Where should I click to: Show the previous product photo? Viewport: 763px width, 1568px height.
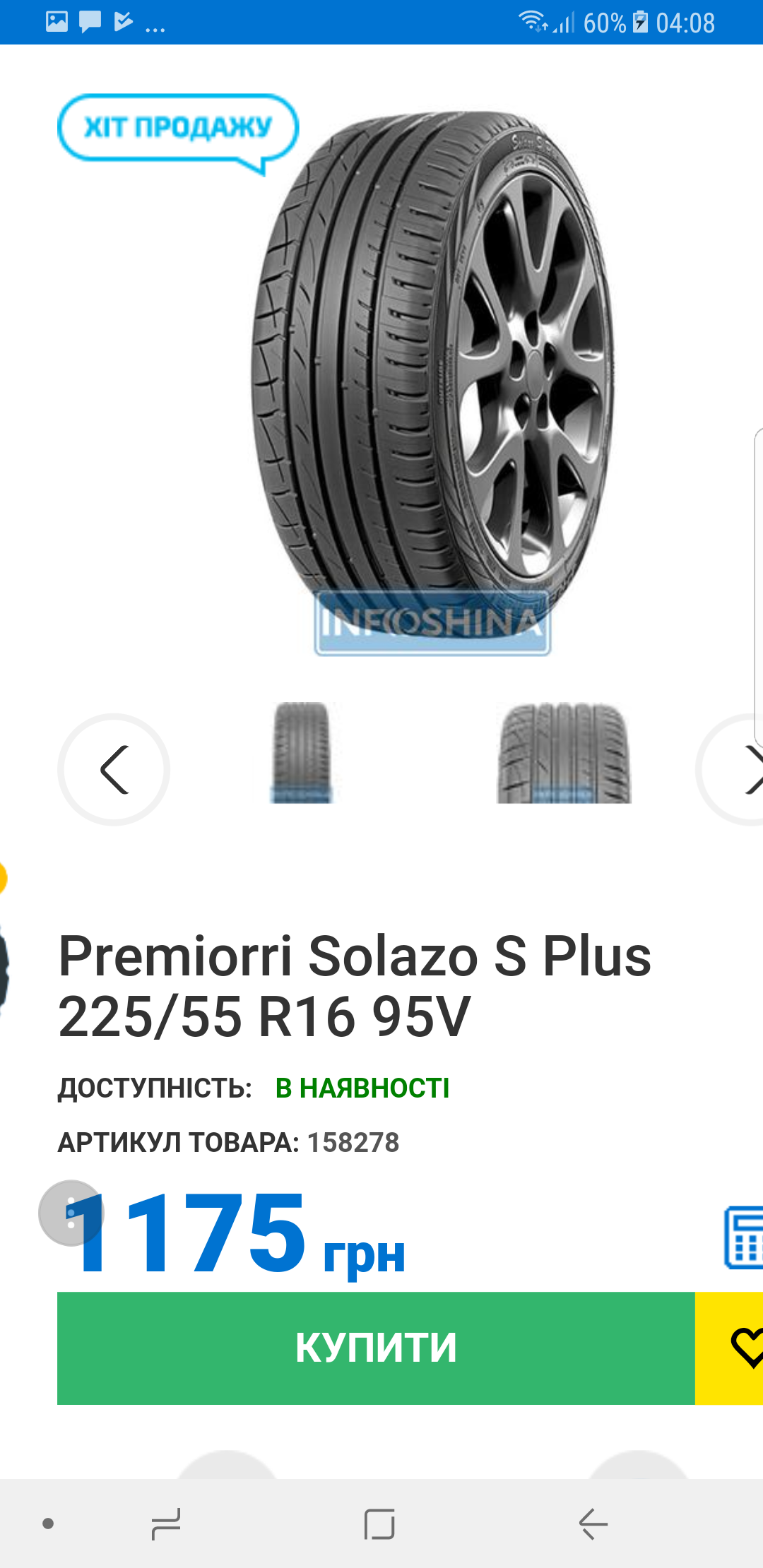click(x=114, y=769)
